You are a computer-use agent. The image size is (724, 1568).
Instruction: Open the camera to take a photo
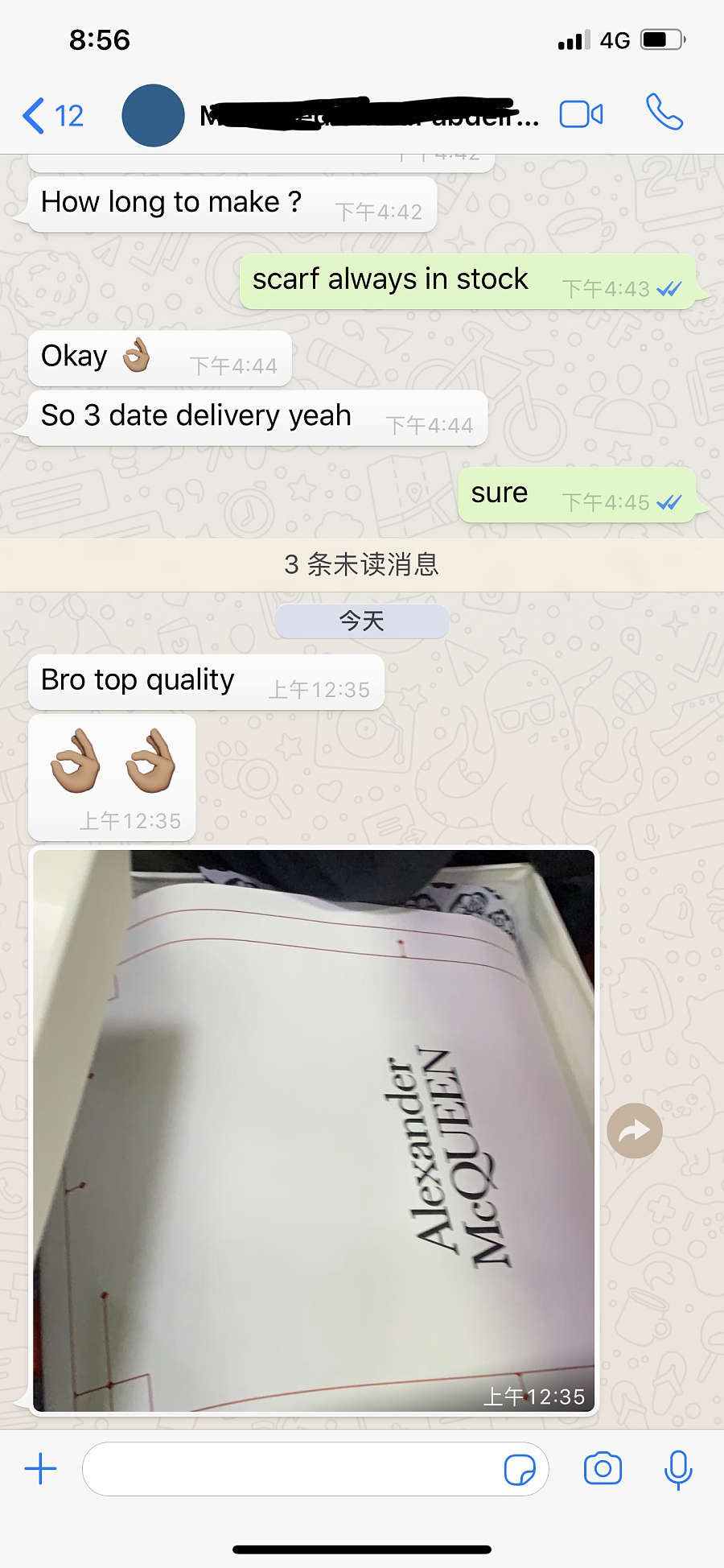point(603,1469)
